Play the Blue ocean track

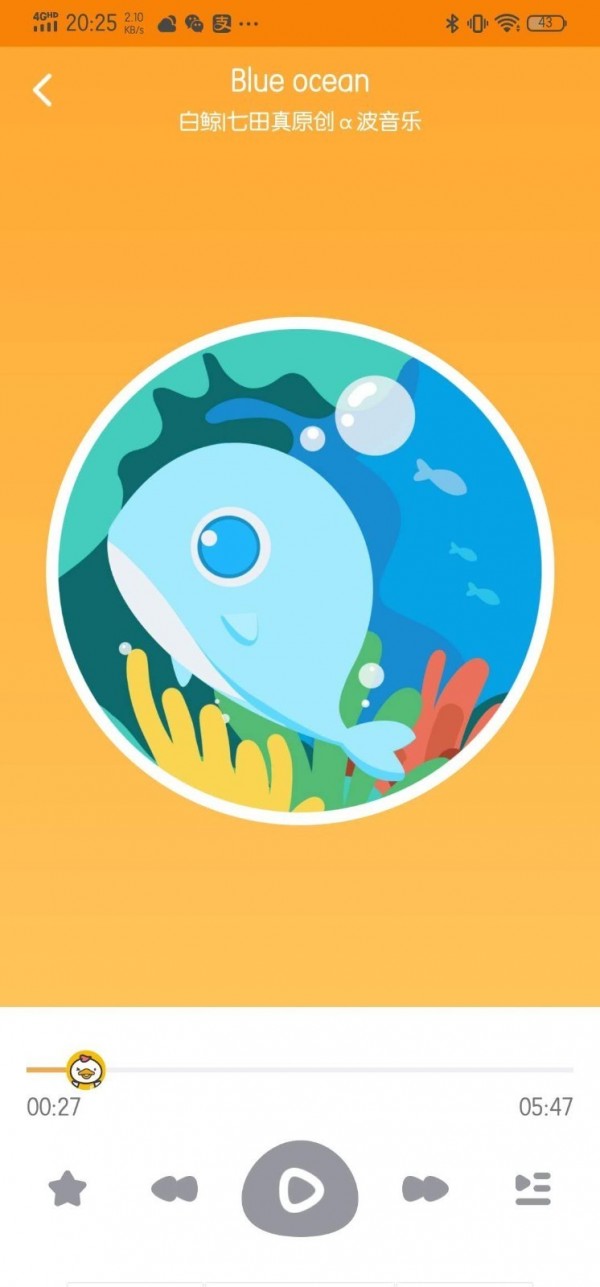tap(299, 1188)
